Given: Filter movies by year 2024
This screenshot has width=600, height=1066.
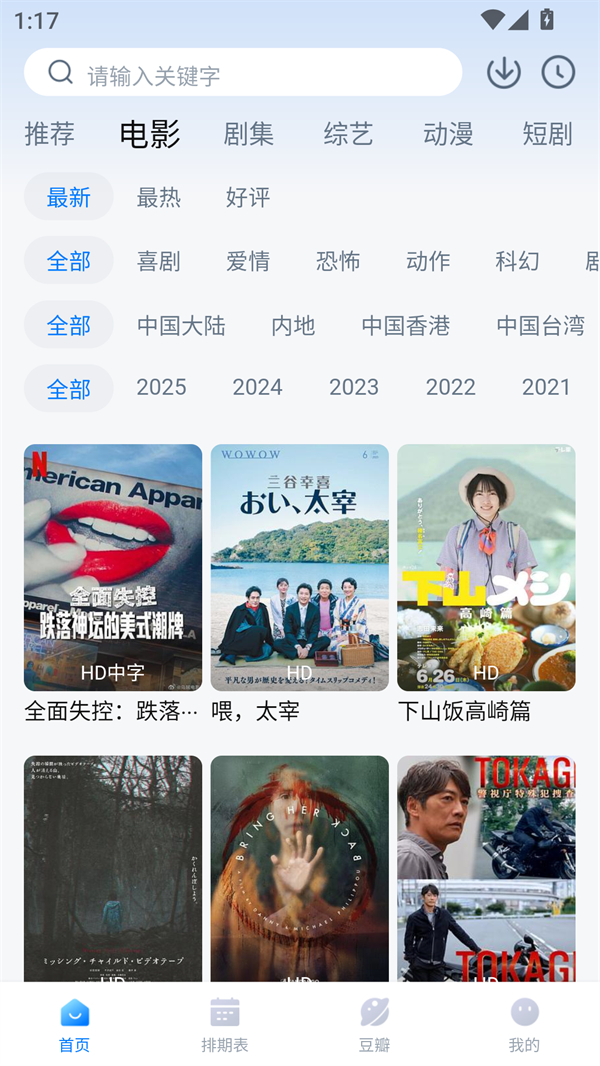Looking at the screenshot, I should (257, 388).
